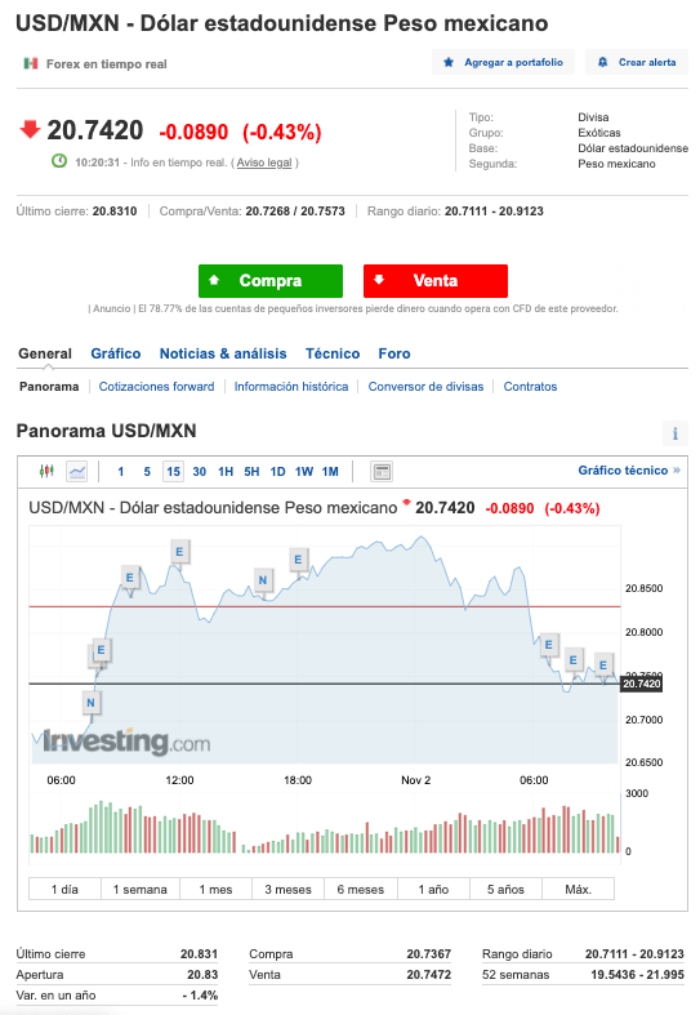Open the Noticias & análisis tab
The width and height of the screenshot is (700, 1015).
(223, 353)
